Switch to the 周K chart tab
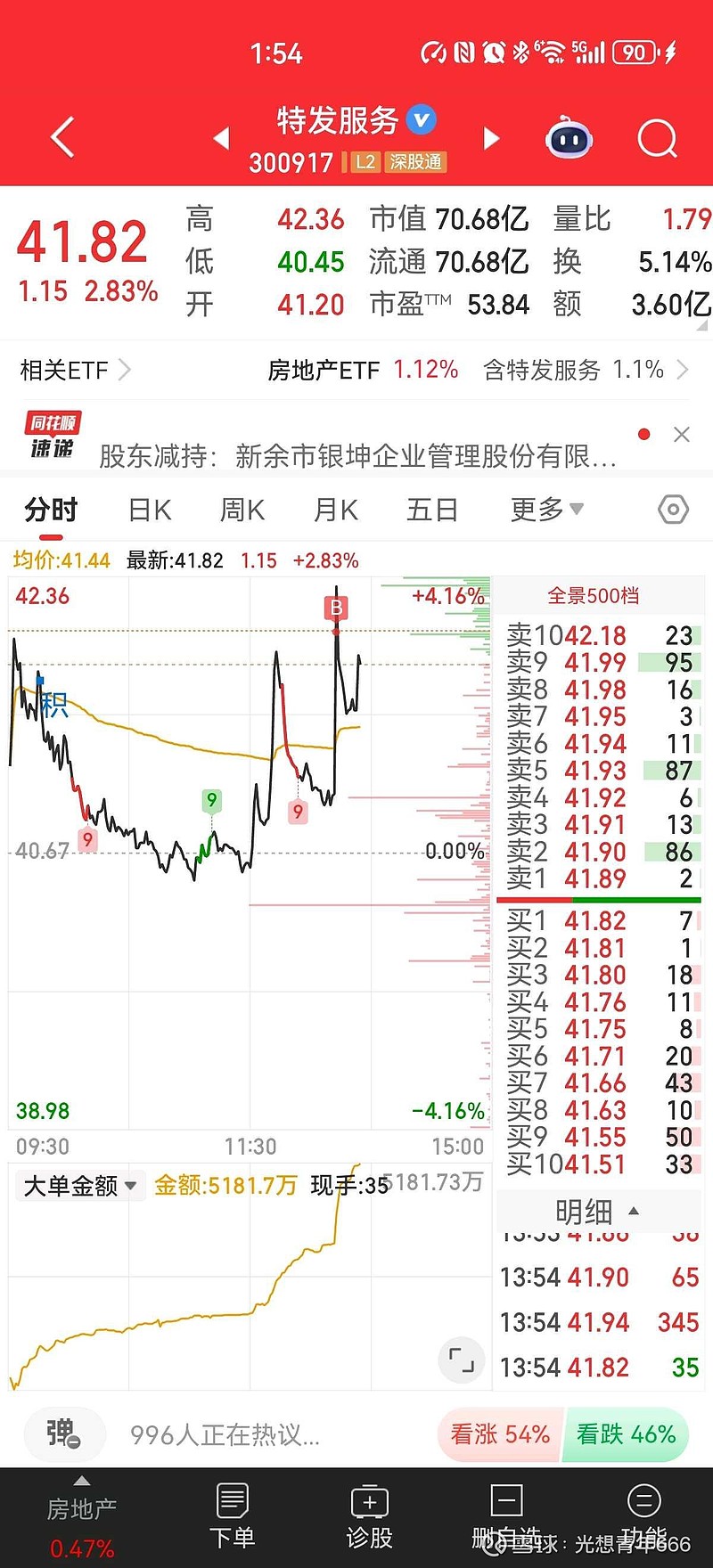The height and width of the screenshot is (1568, 713). [242, 510]
